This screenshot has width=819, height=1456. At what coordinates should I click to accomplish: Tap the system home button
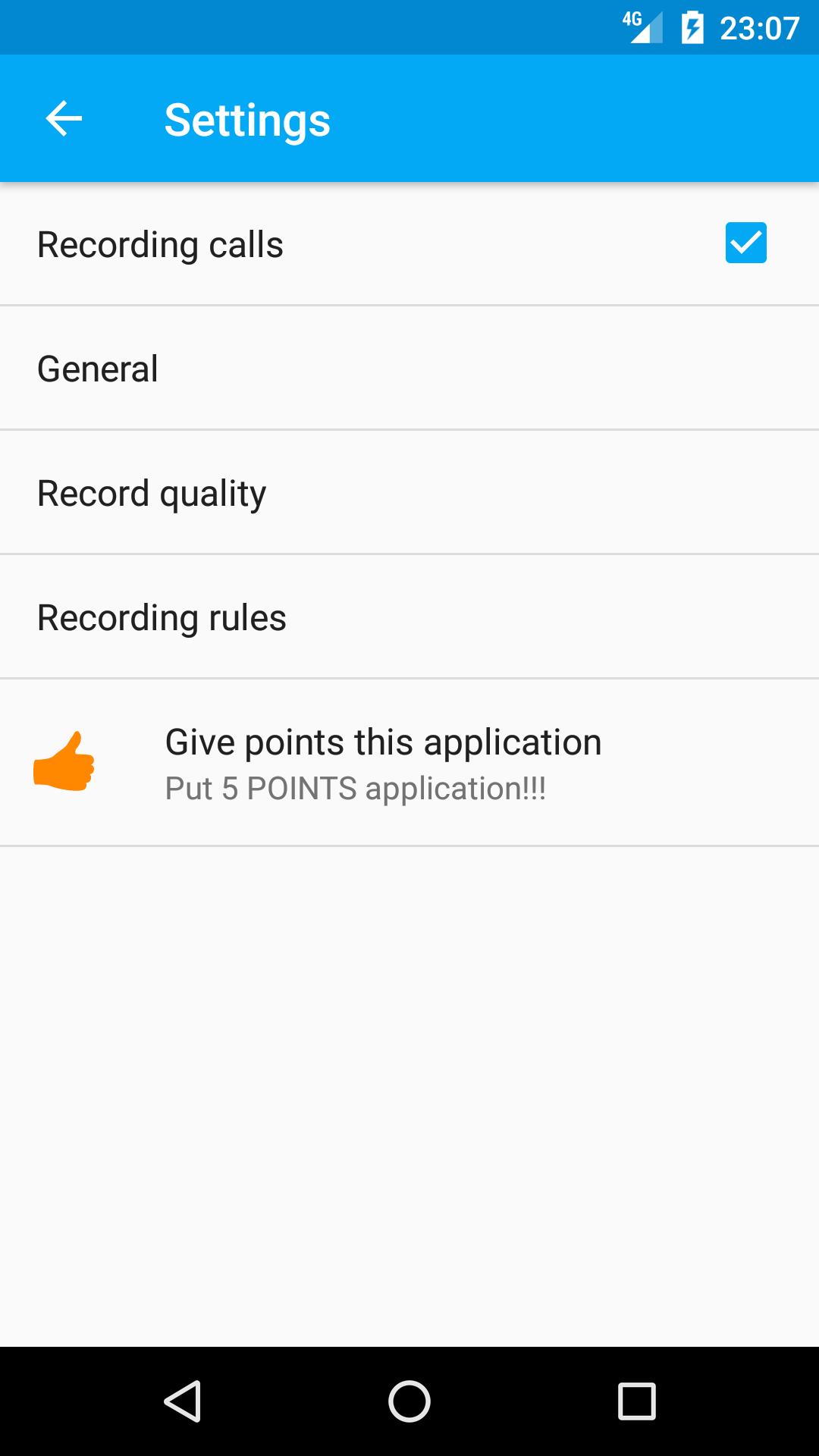click(409, 1401)
